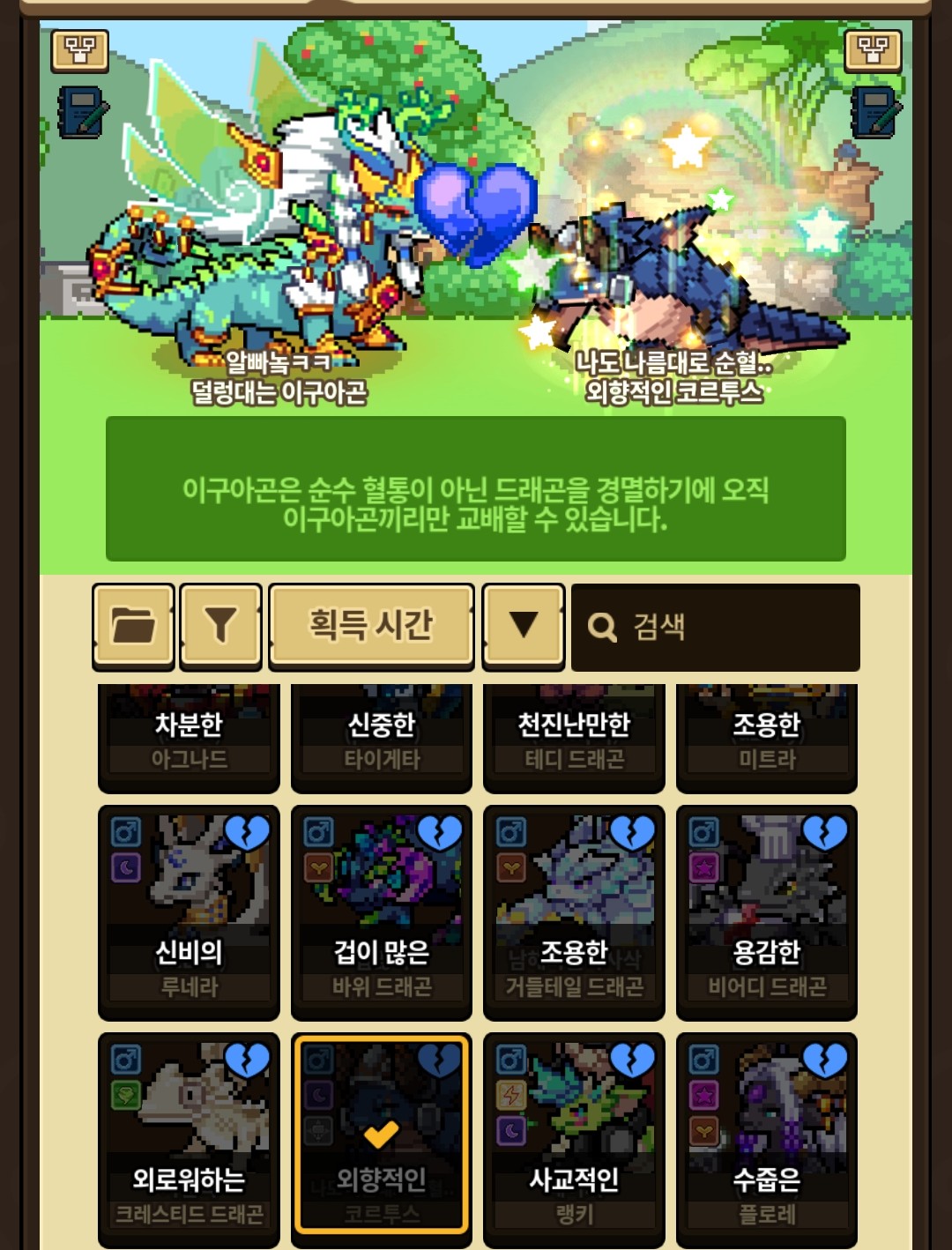Select the 신비의 루네라 dragon card
Screen dimensions: 952x1250
(x=189, y=912)
